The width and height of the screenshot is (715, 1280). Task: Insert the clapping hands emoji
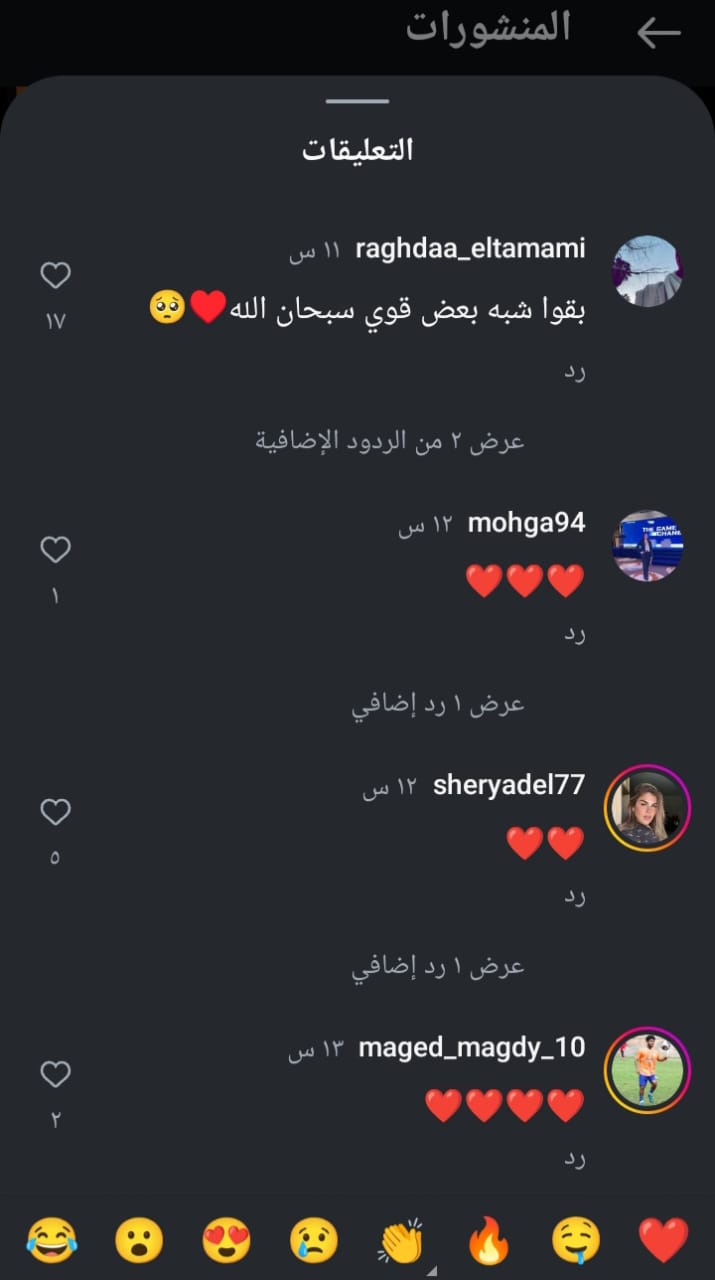[401, 1242]
